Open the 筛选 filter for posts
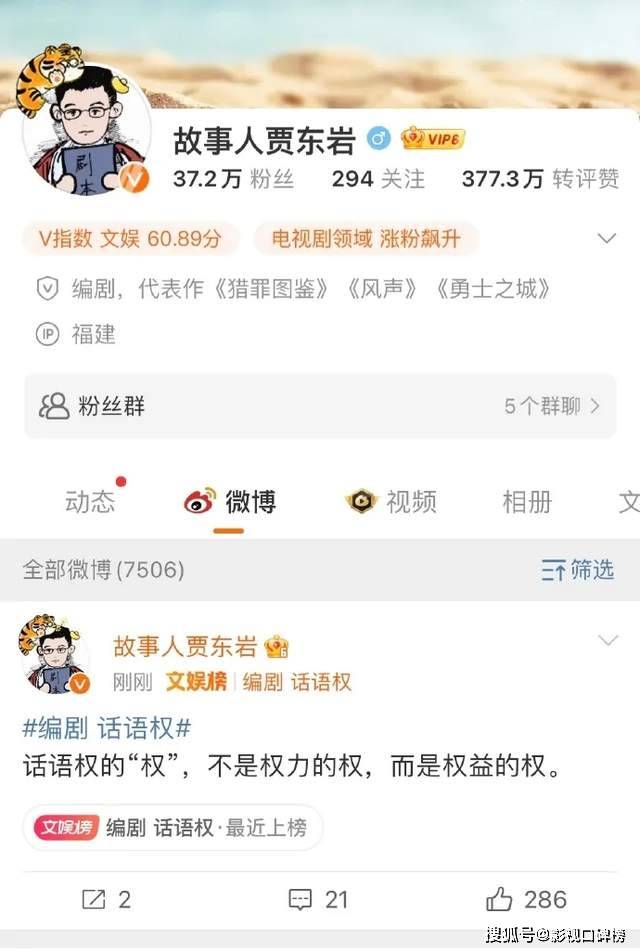The width and height of the screenshot is (640, 952). [x=578, y=570]
